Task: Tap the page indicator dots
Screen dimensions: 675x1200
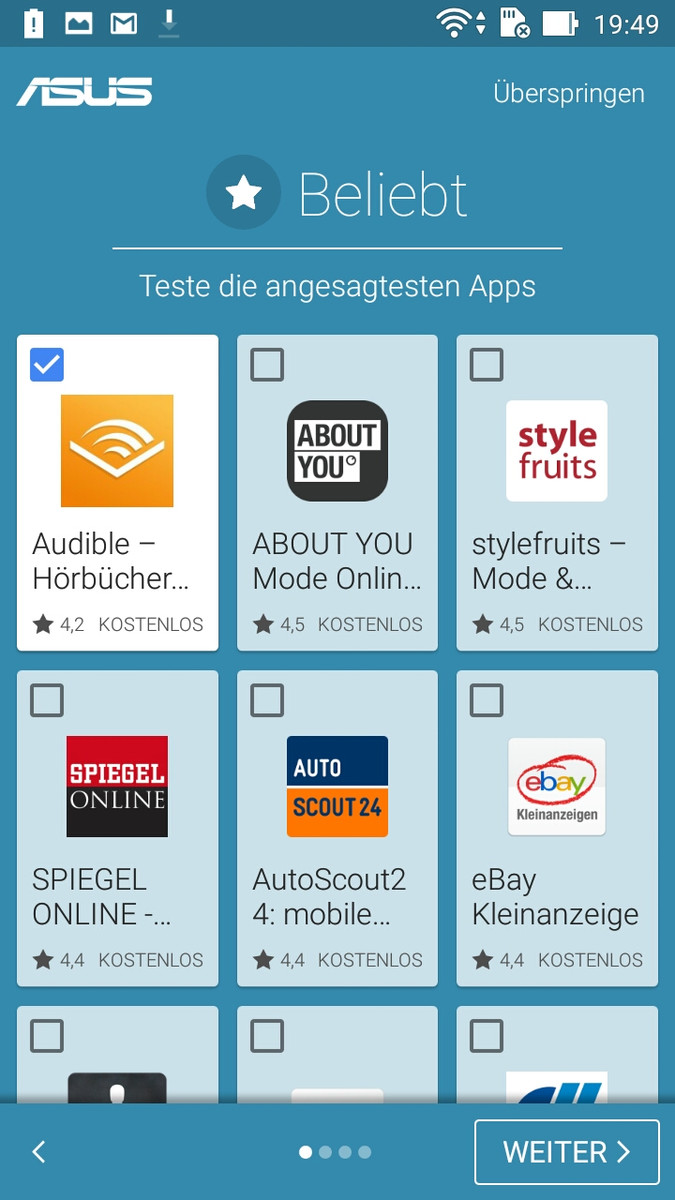Action: [335, 1152]
